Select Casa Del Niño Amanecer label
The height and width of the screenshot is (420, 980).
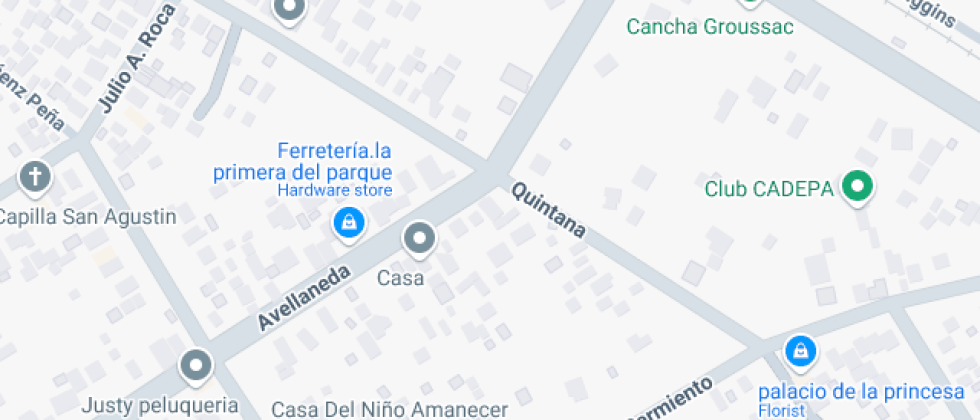[x=390, y=409]
